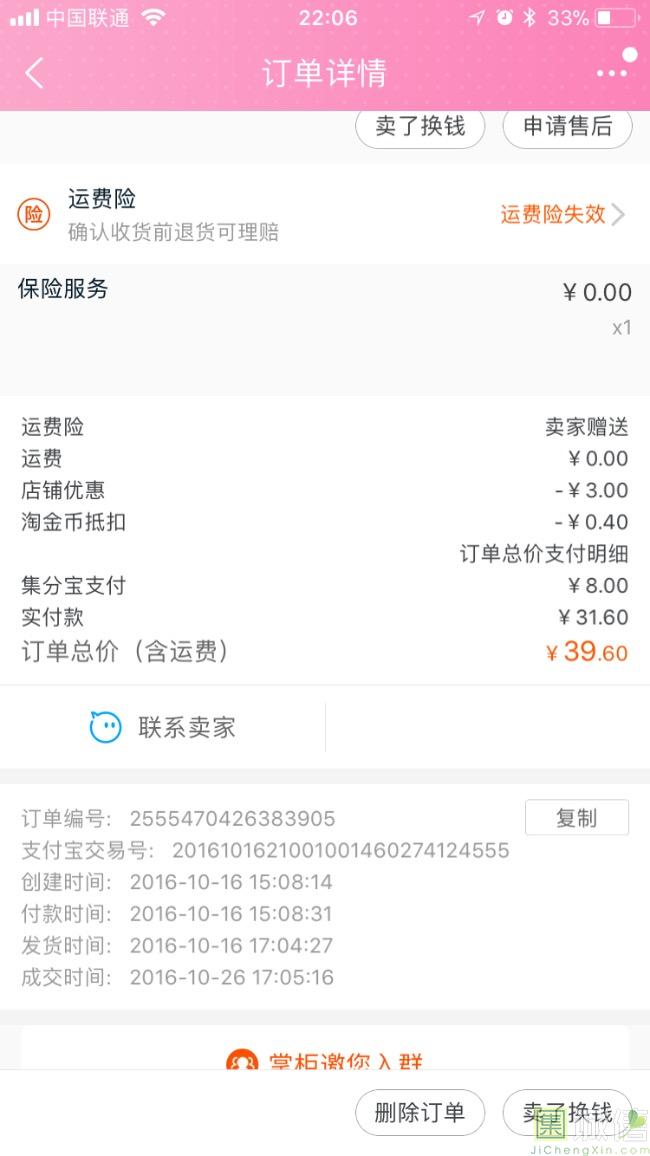The image size is (650, 1156).
Task: Copy the order number with 复制
Action: tap(577, 818)
